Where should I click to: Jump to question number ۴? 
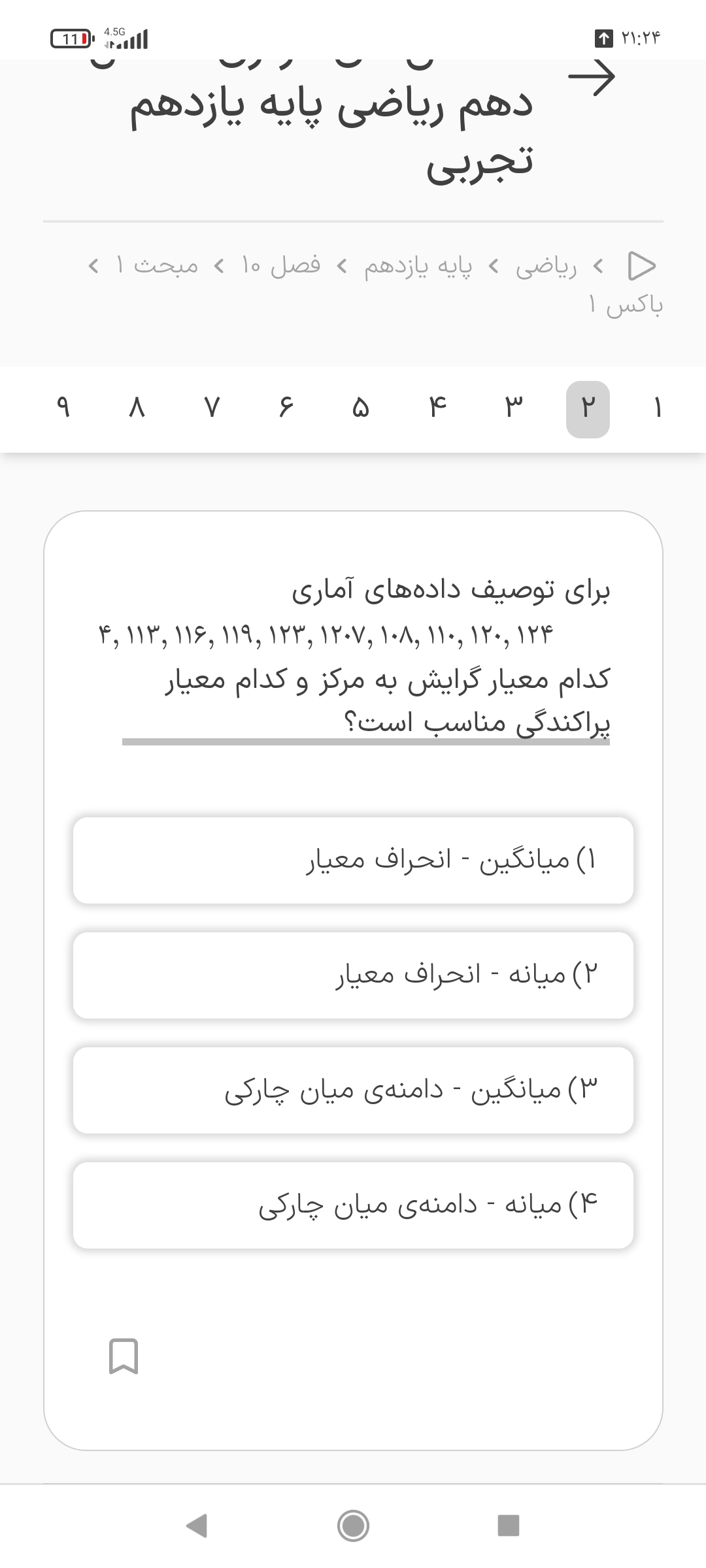click(437, 409)
